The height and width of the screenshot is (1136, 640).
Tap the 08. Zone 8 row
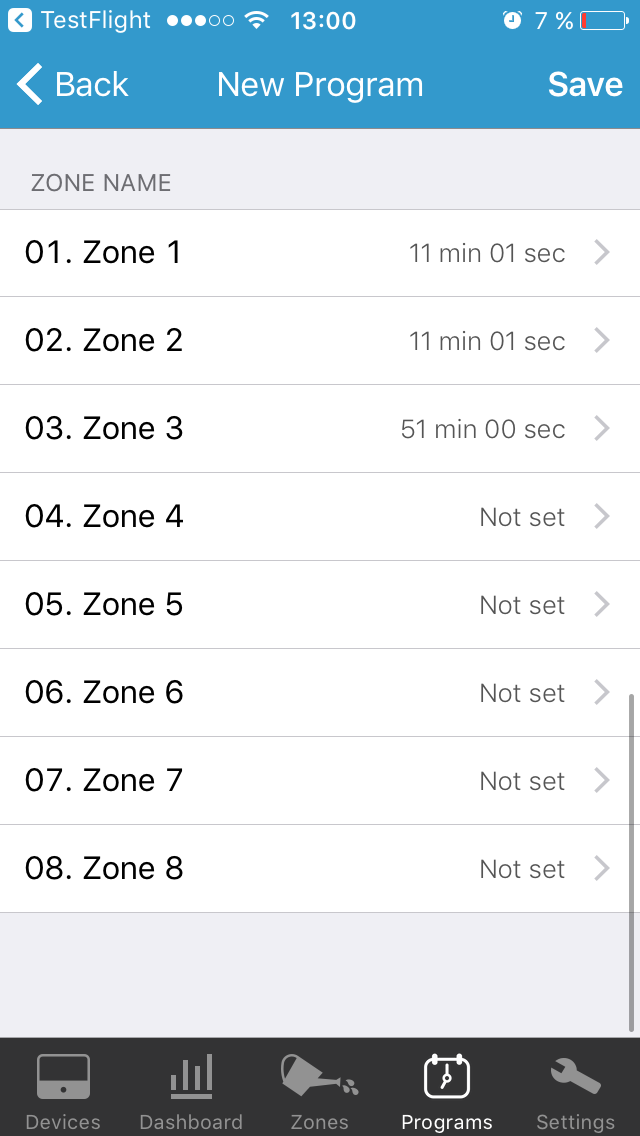tap(320, 869)
